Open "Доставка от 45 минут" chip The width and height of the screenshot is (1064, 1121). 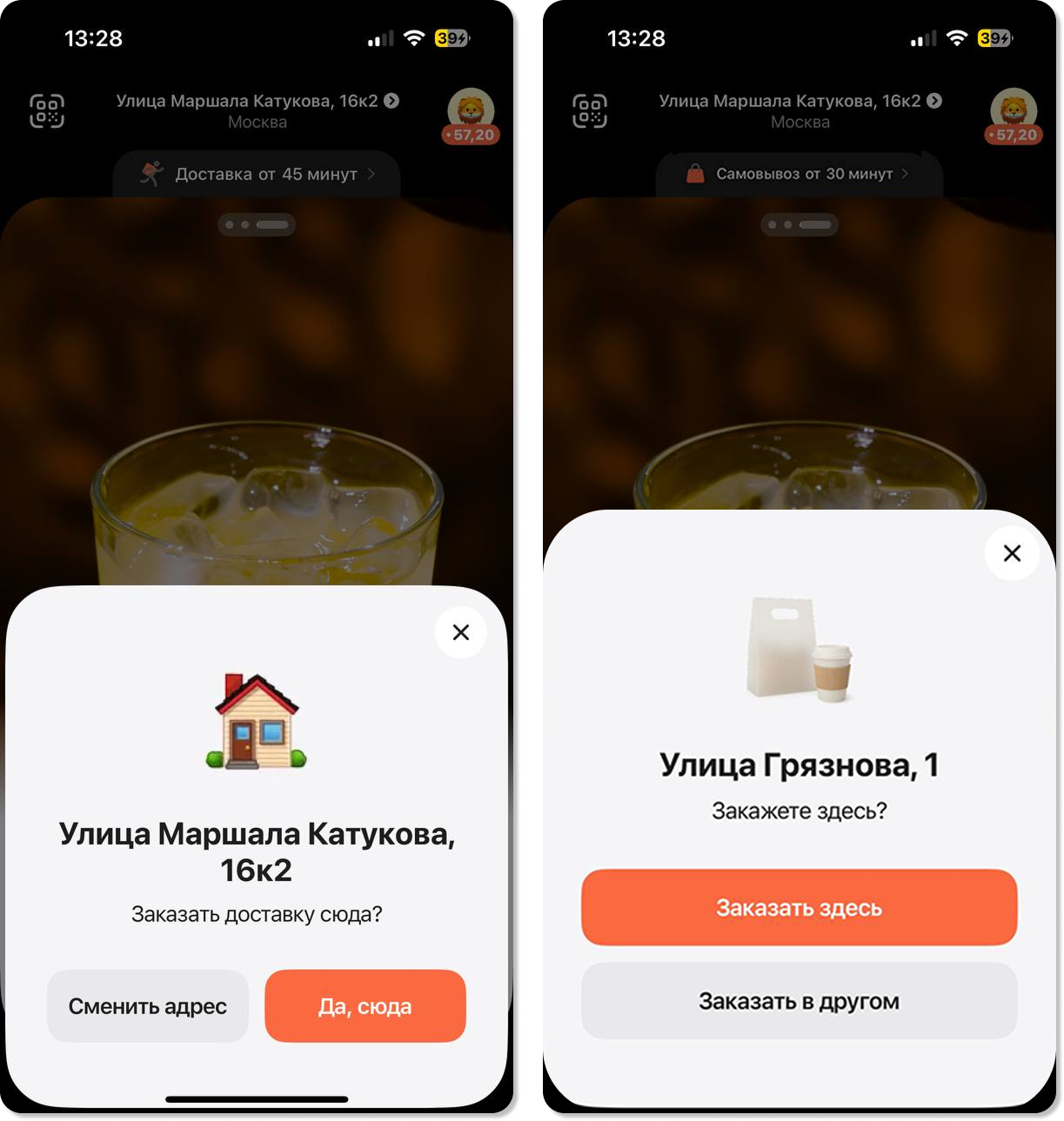(x=257, y=174)
